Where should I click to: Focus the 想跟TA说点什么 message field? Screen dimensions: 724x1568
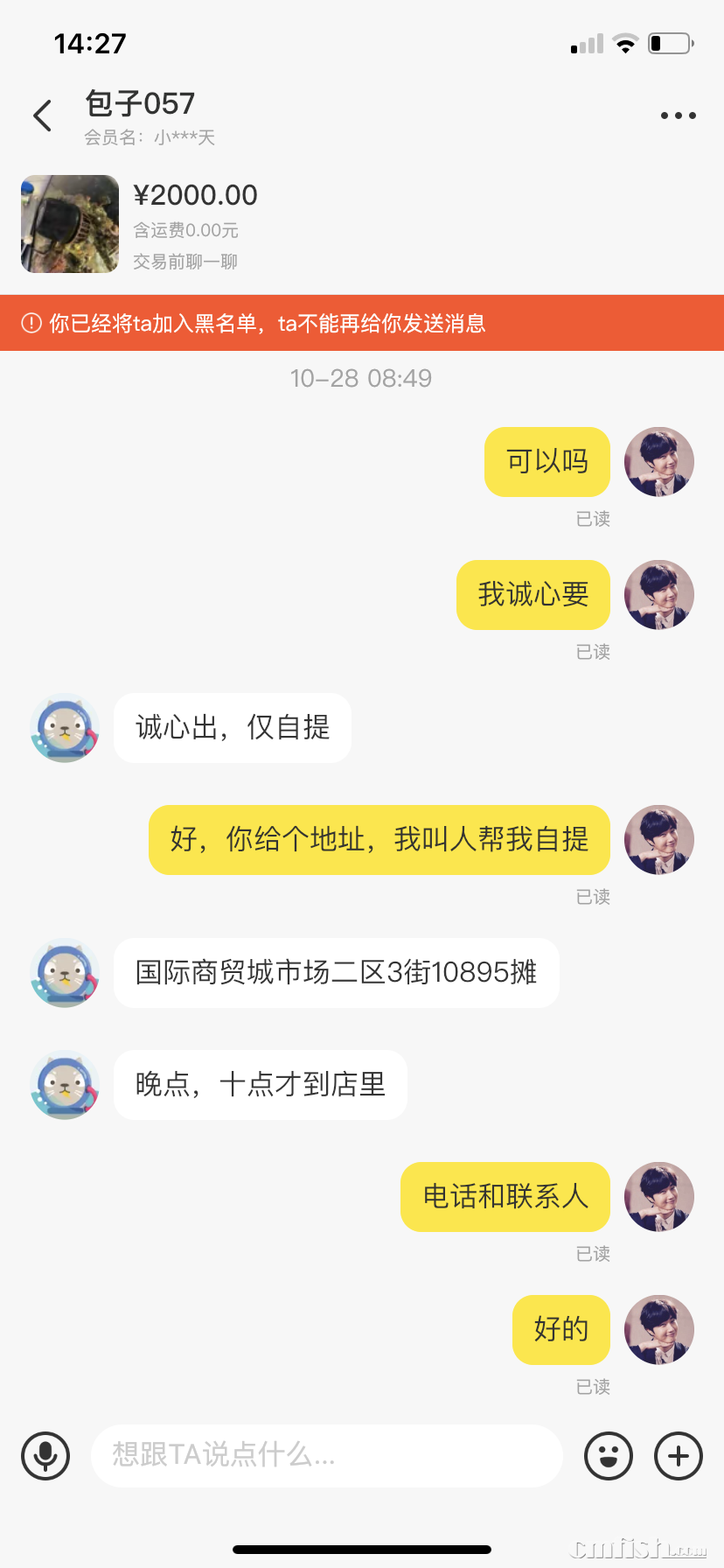coord(325,1456)
